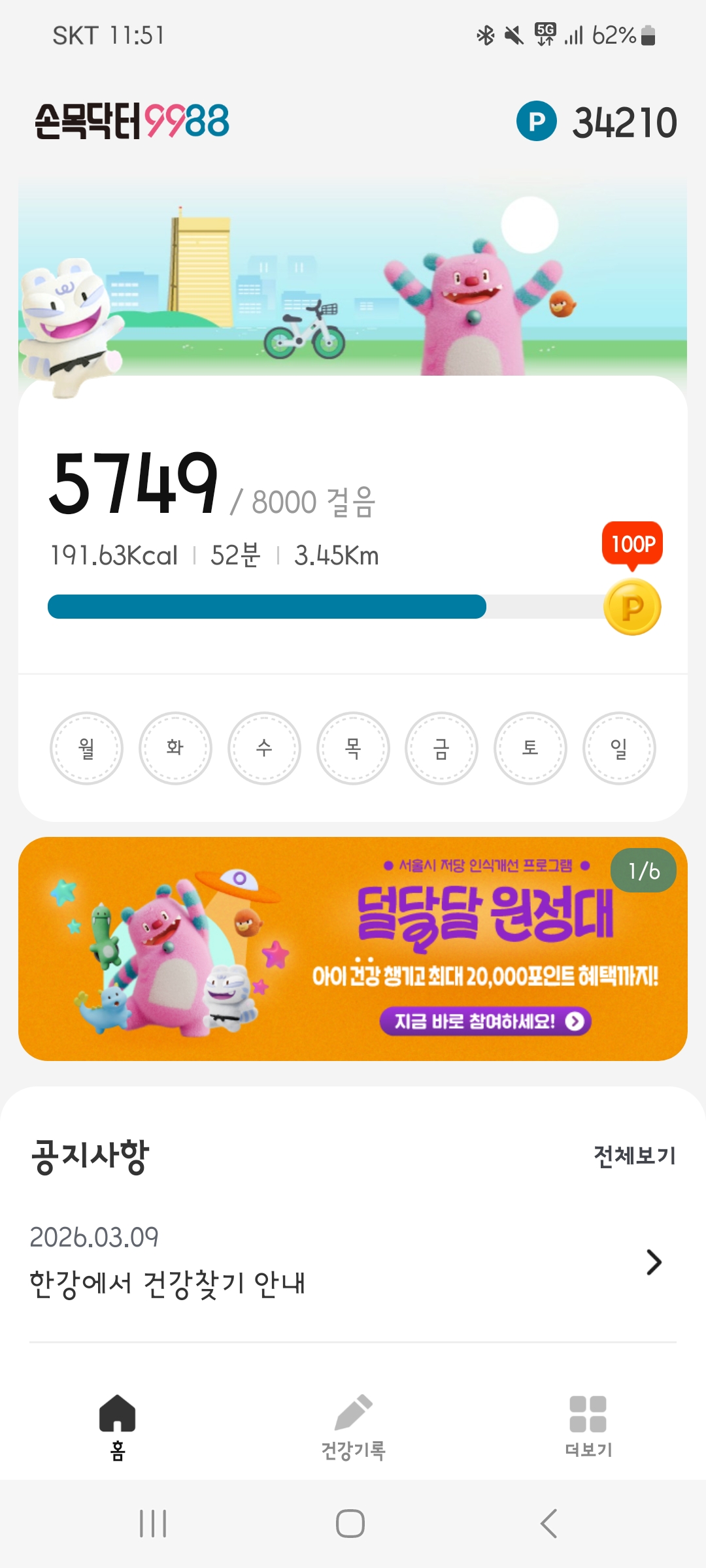Open the 34210 points balance

[x=597, y=122]
